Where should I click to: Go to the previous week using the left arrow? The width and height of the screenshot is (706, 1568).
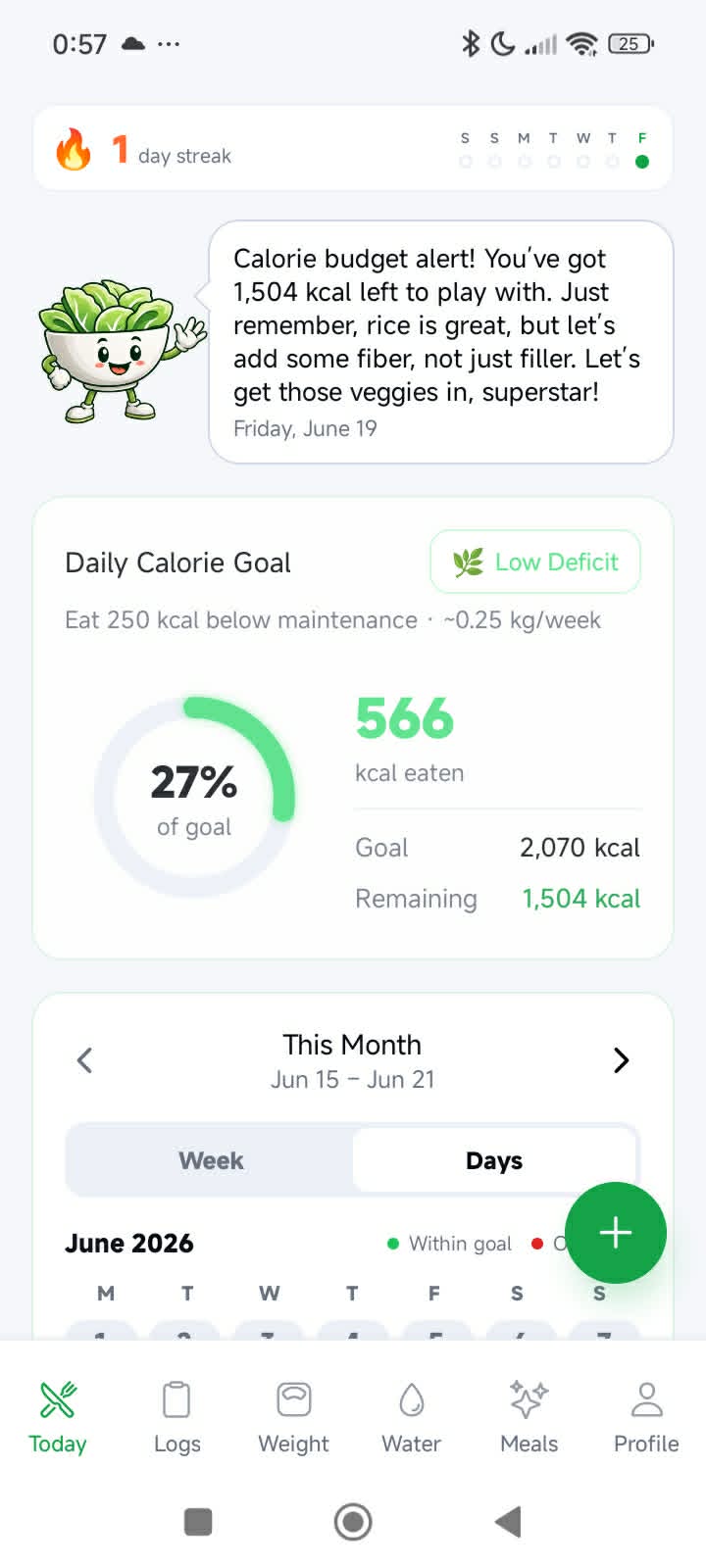[85, 1060]
